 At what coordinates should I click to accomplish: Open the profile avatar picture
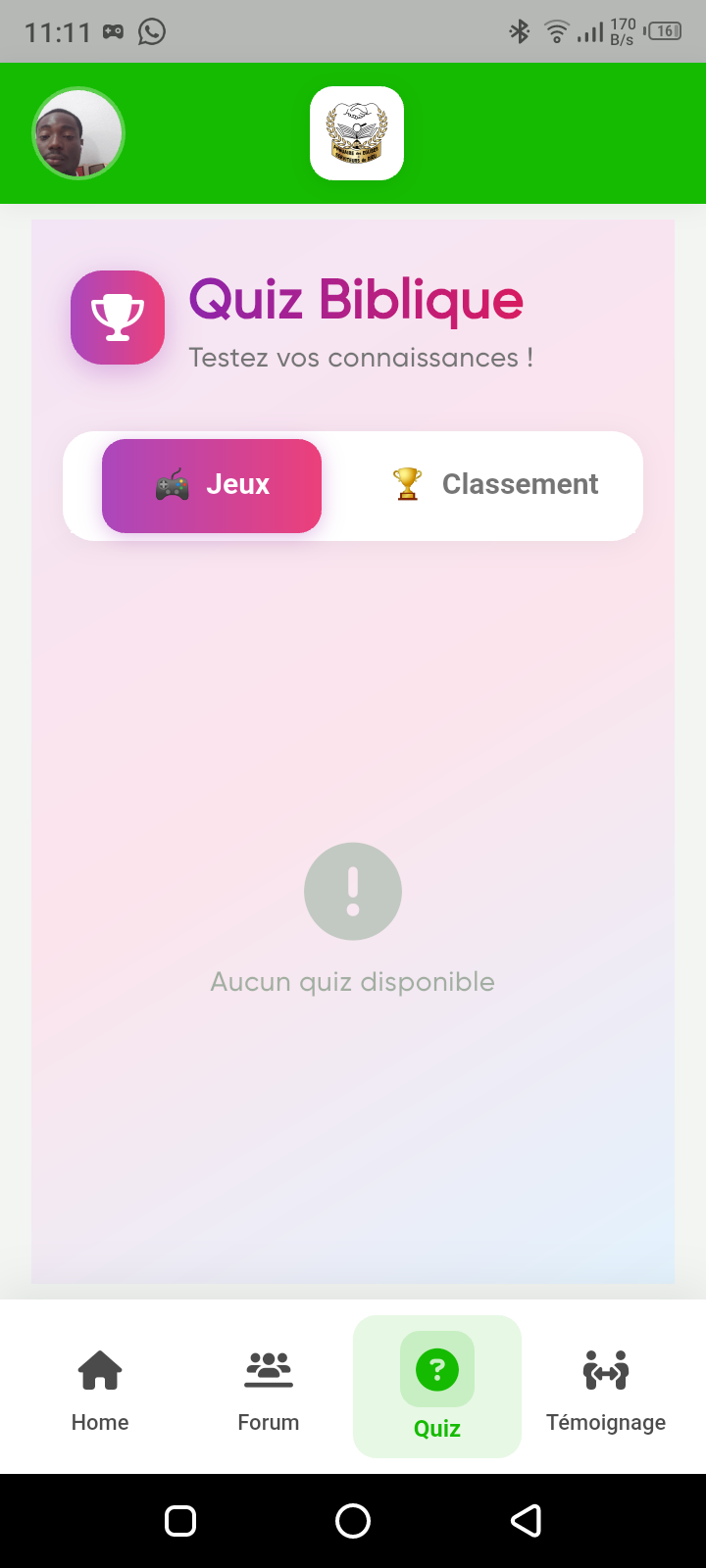pyautogui.click(x=78, y=133)
